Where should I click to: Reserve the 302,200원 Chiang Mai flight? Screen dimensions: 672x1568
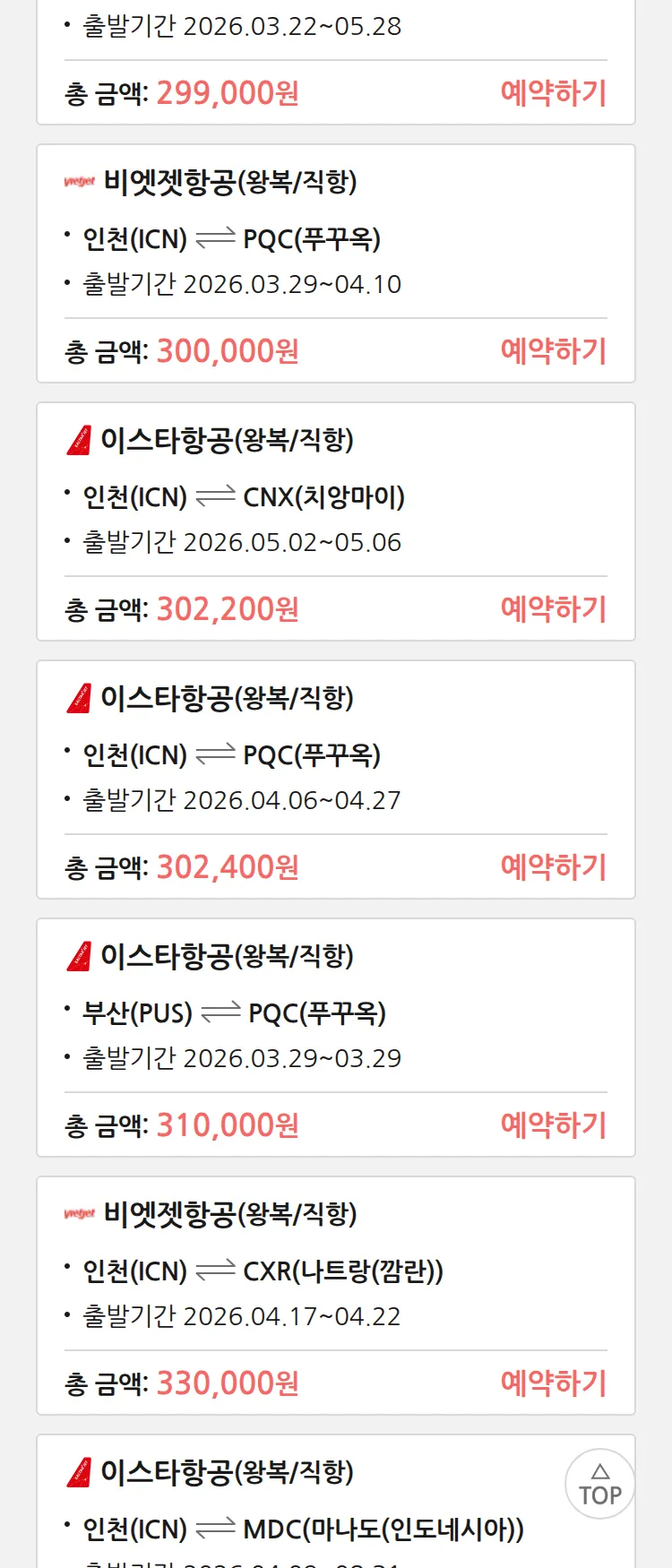[x=553, y=609]
